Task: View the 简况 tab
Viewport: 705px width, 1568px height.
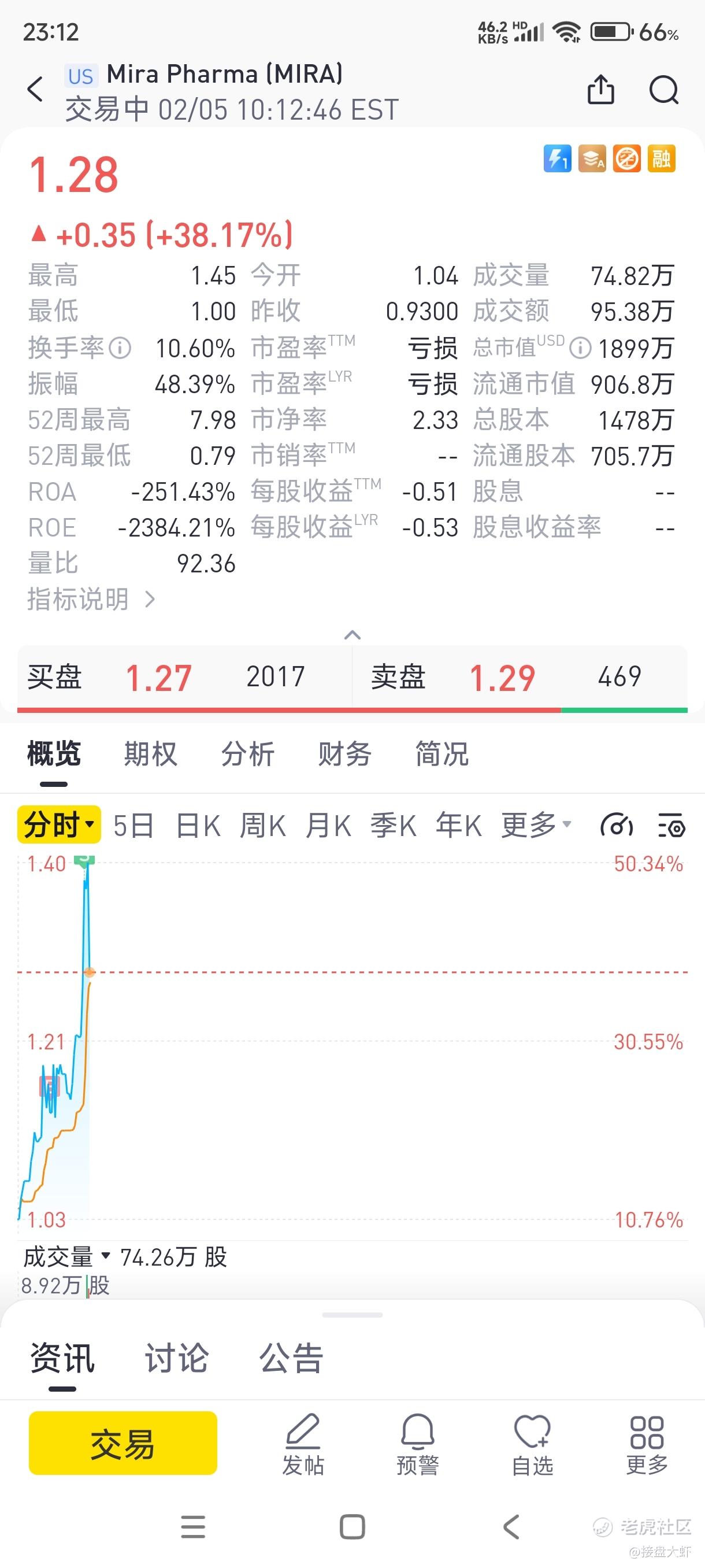Action: tap(441, 754)
